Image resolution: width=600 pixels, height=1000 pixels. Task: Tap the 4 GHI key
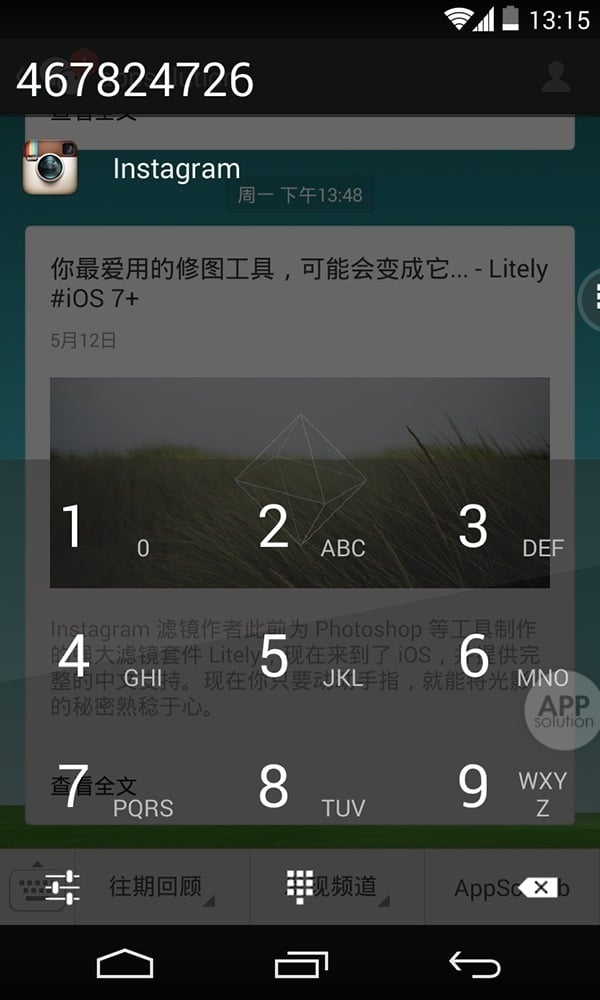coord(100,657)
